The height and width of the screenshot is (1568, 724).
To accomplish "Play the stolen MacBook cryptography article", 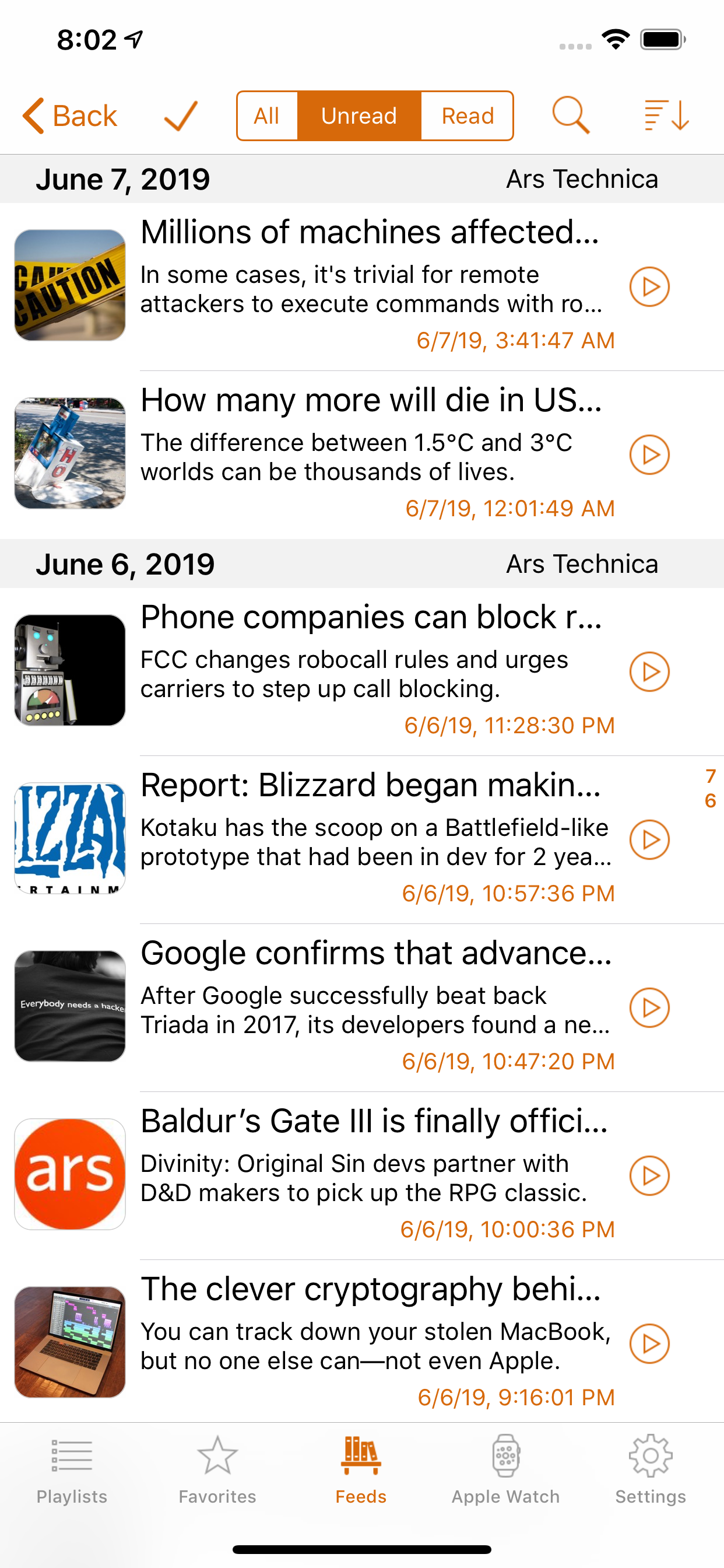I will (x=649, y=1344).
